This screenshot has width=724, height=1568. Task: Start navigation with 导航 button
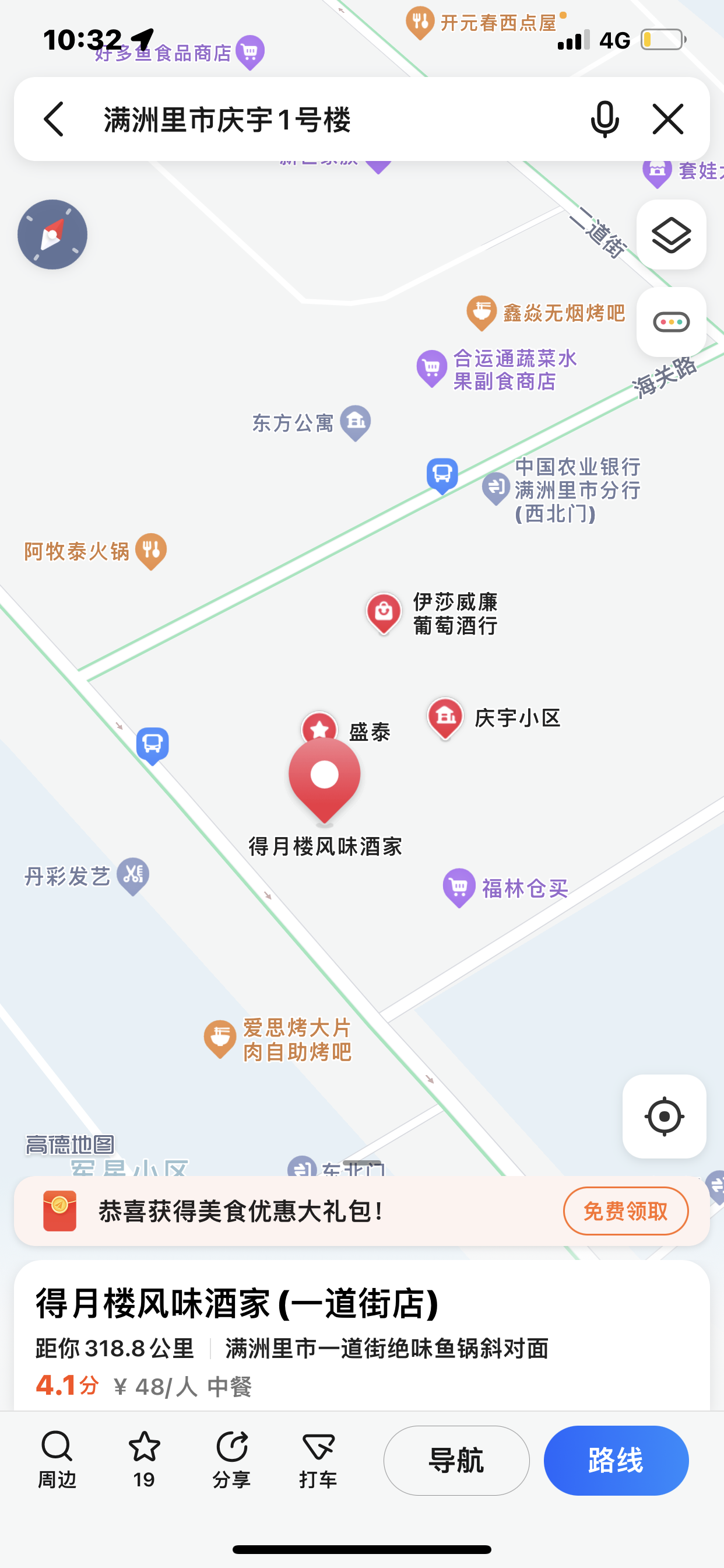pos(456,1460)
